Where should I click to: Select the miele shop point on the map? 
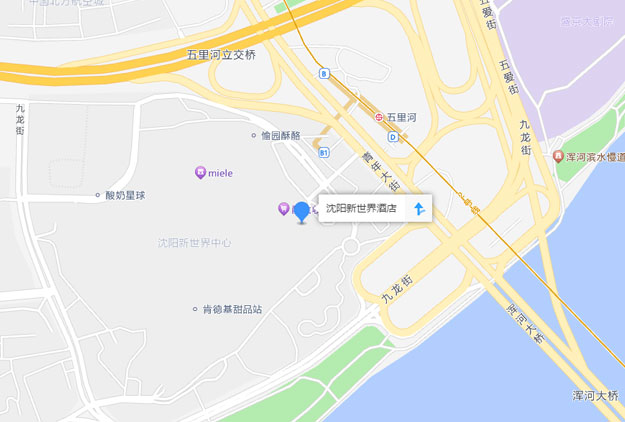pos(201,172)
